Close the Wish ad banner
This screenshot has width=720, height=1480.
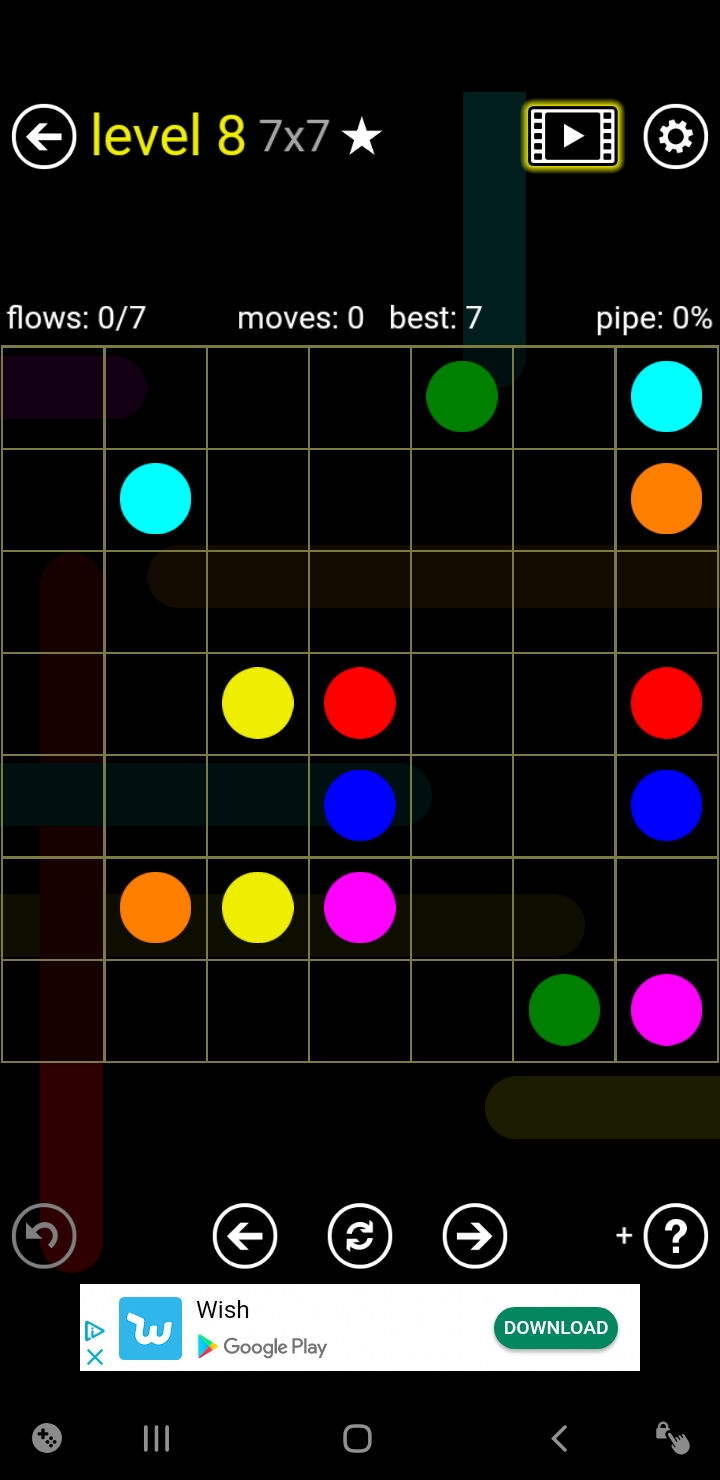tap(95, 1357)
